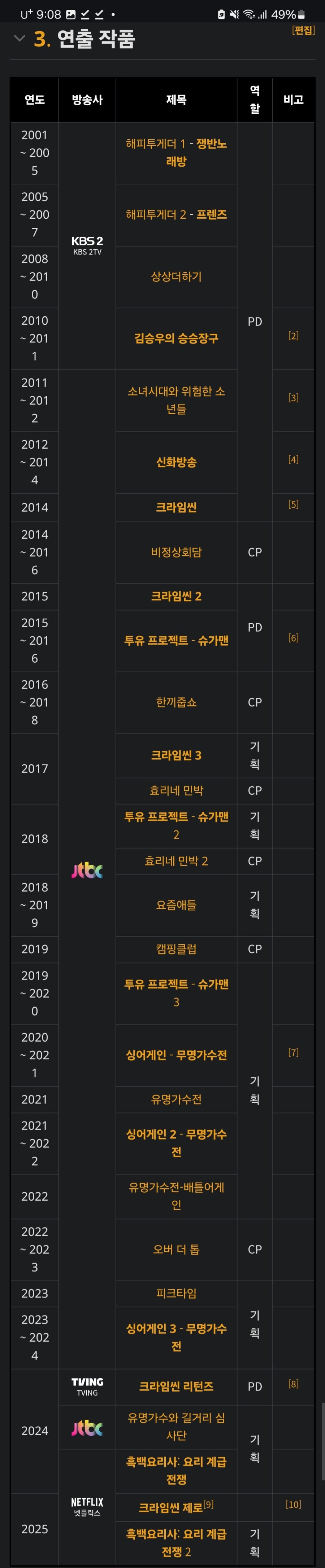This screenshot has height=1568, width=325.
Task: Open the 한끼줍쇼 link
Action: tap(176, 702)
